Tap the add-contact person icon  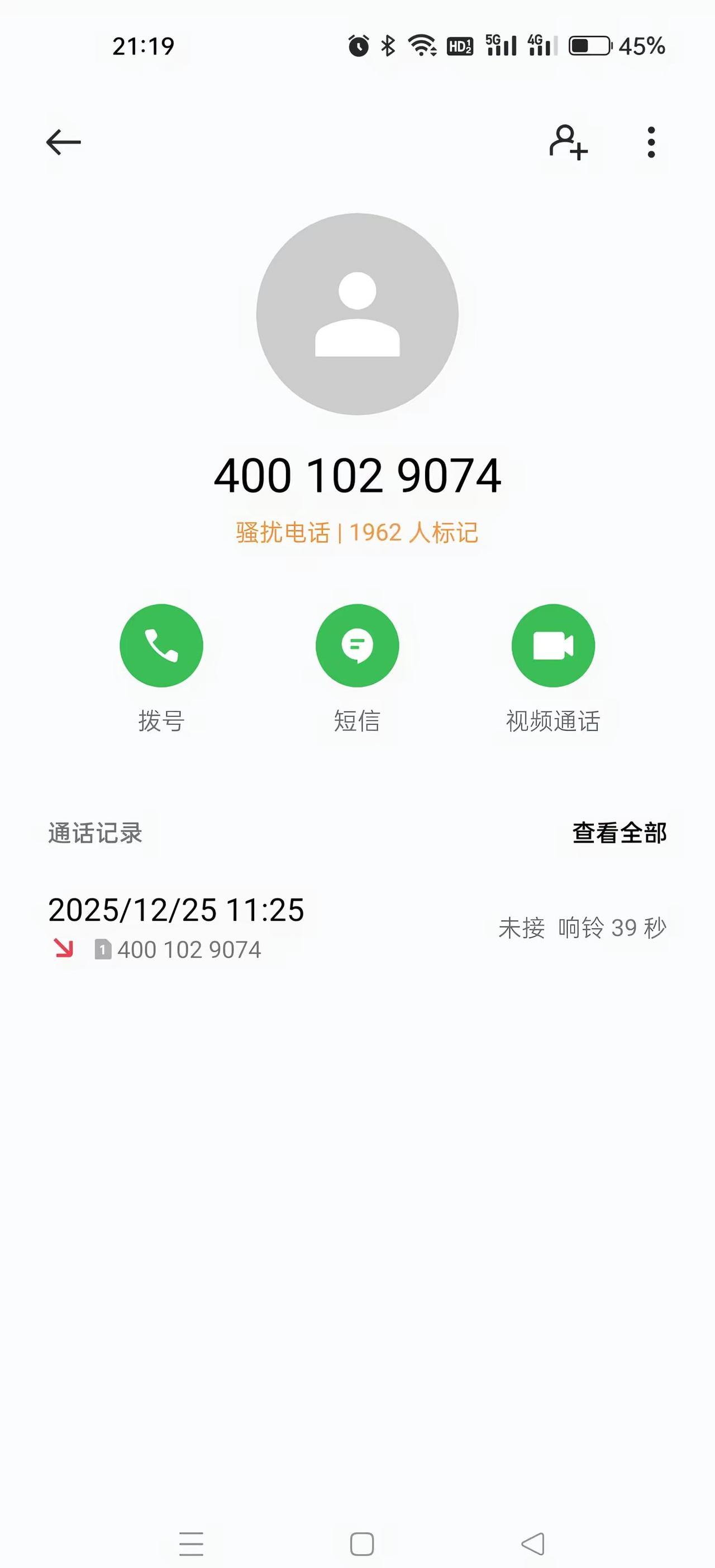tap(569, 142)
